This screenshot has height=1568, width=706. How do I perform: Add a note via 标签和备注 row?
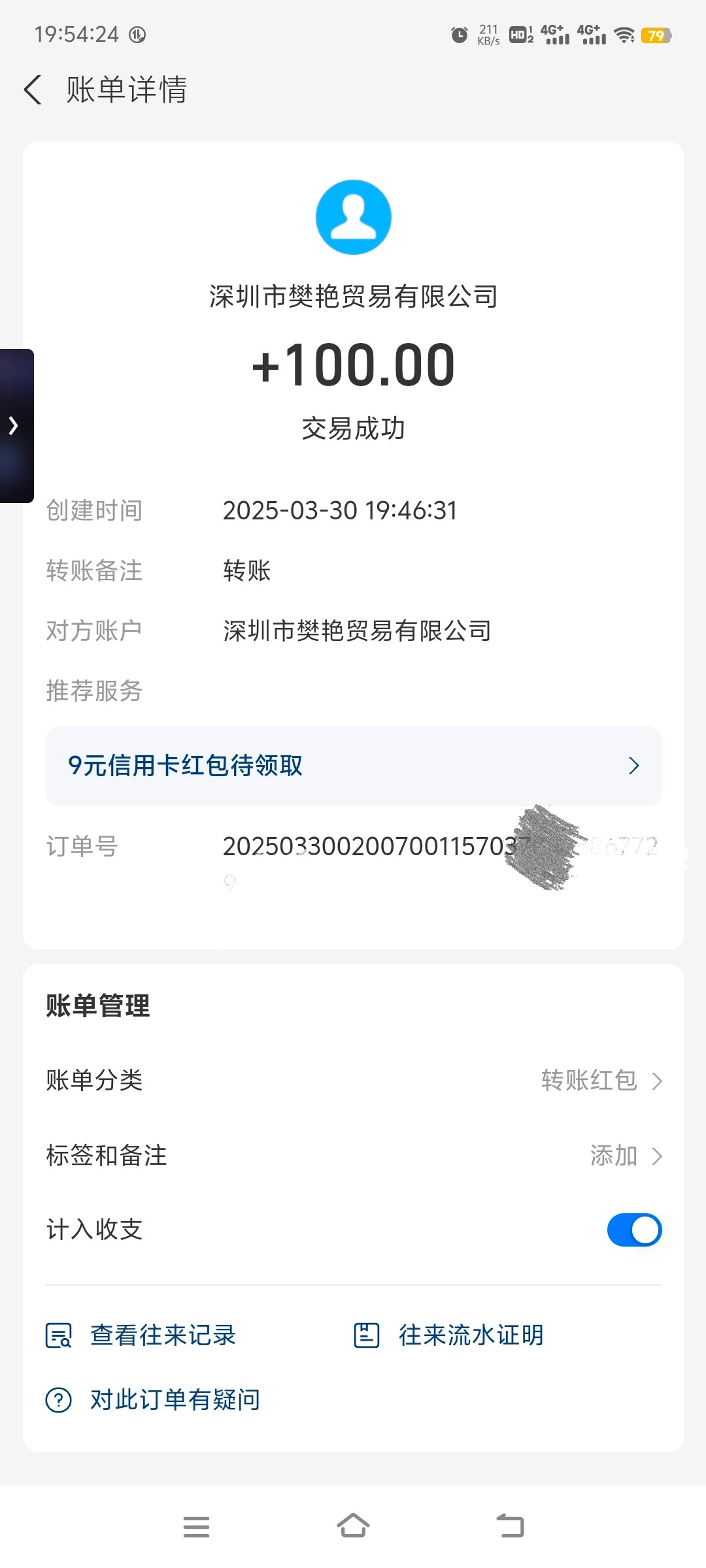(353, 1156)
